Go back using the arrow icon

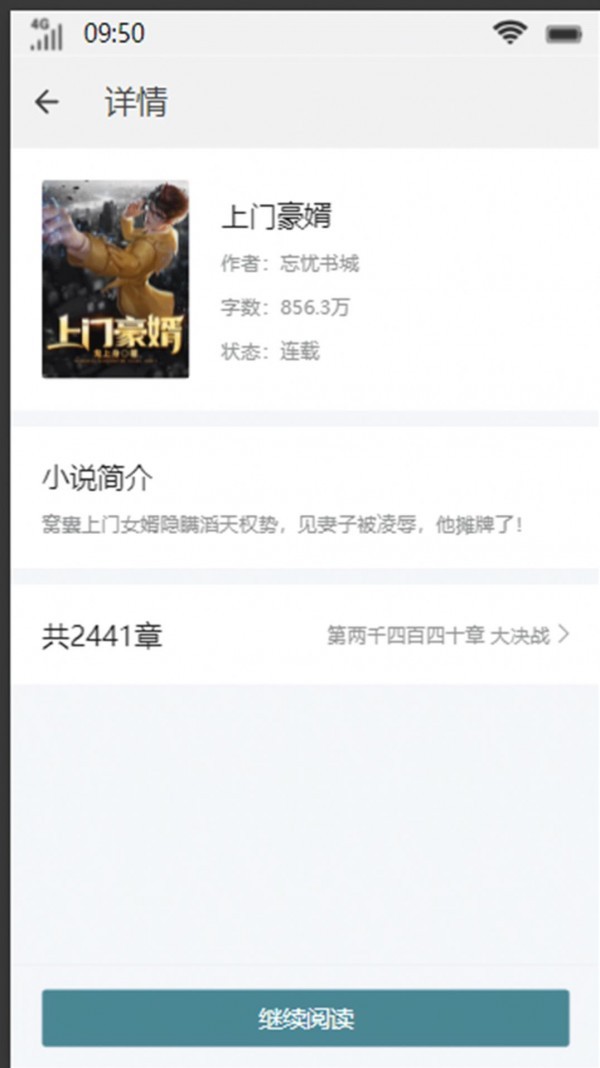tap(47, 102)
